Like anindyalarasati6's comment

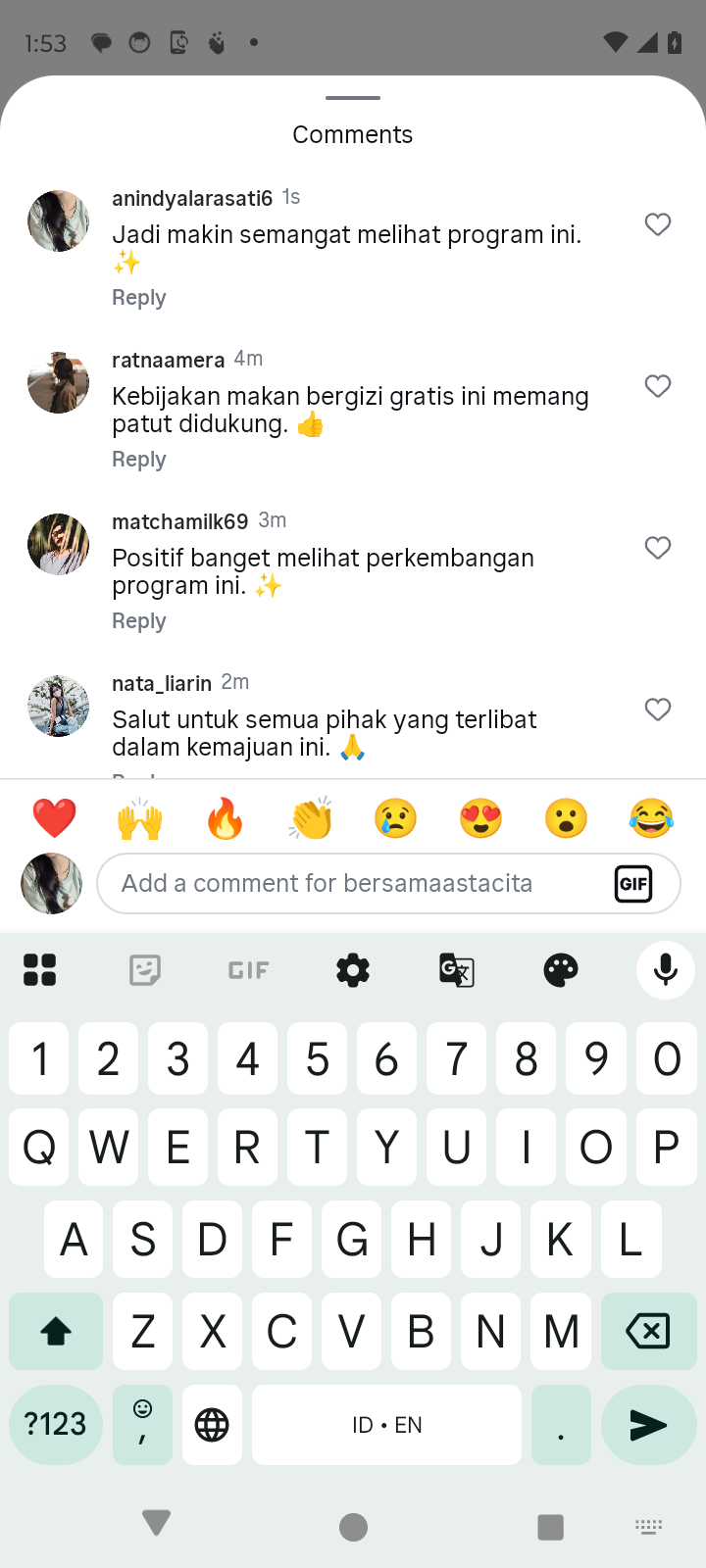[658, 224]
